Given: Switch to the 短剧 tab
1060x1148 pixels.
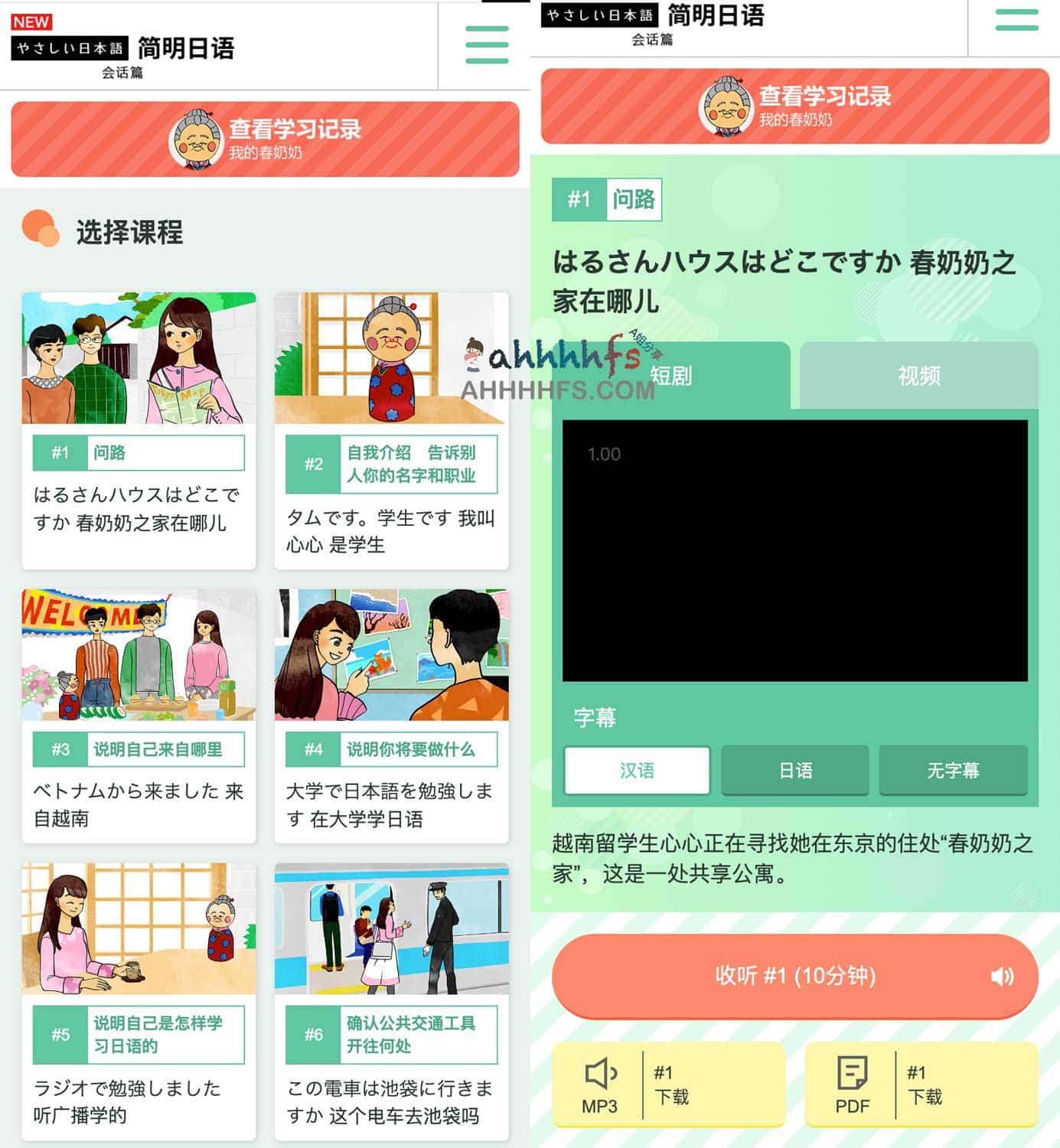Looking at the screenshot, I should [x=670, y=376].
